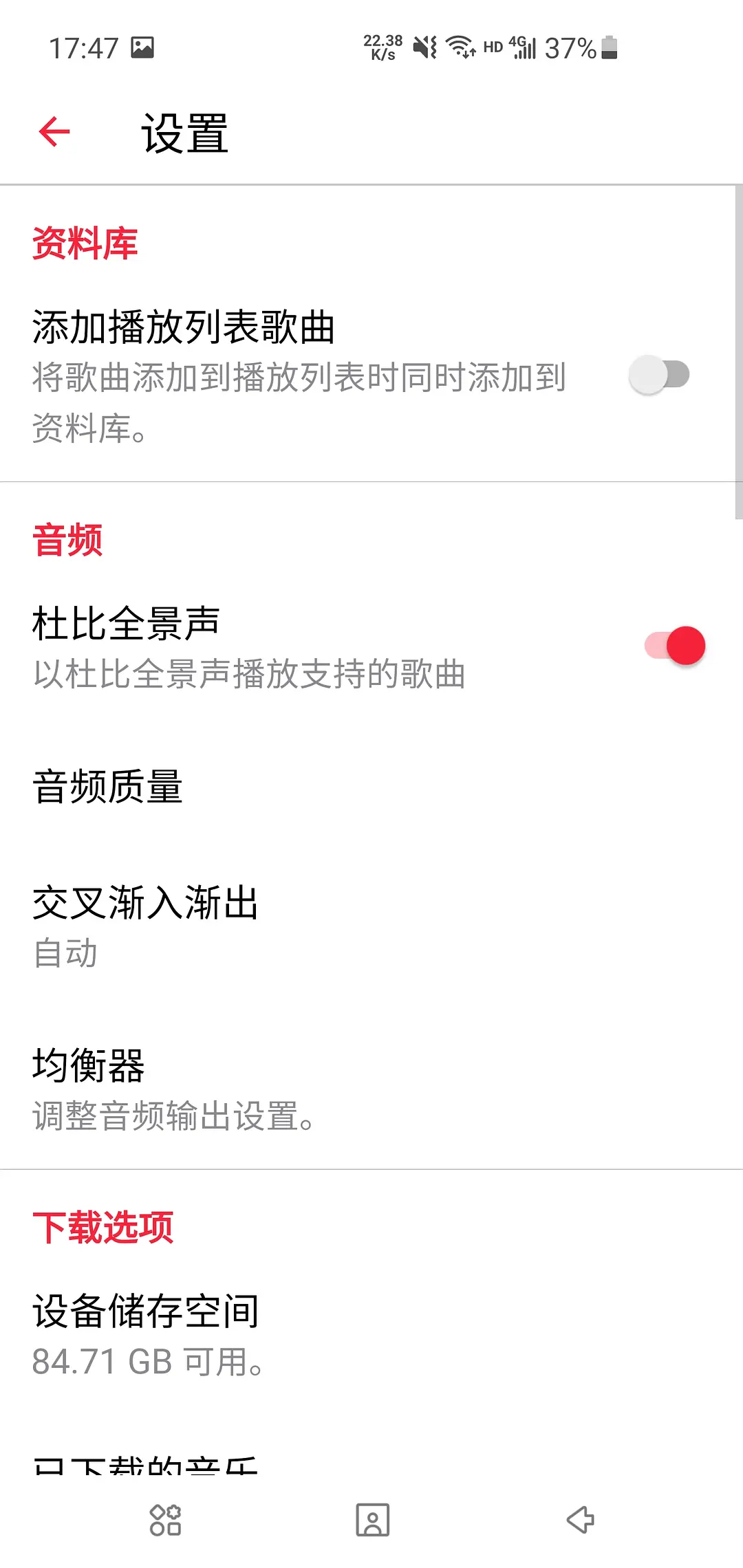Viewport: 743px width, 1568px height.
Task: Go back from the 设置 page
Action: (x=55, y=132)
